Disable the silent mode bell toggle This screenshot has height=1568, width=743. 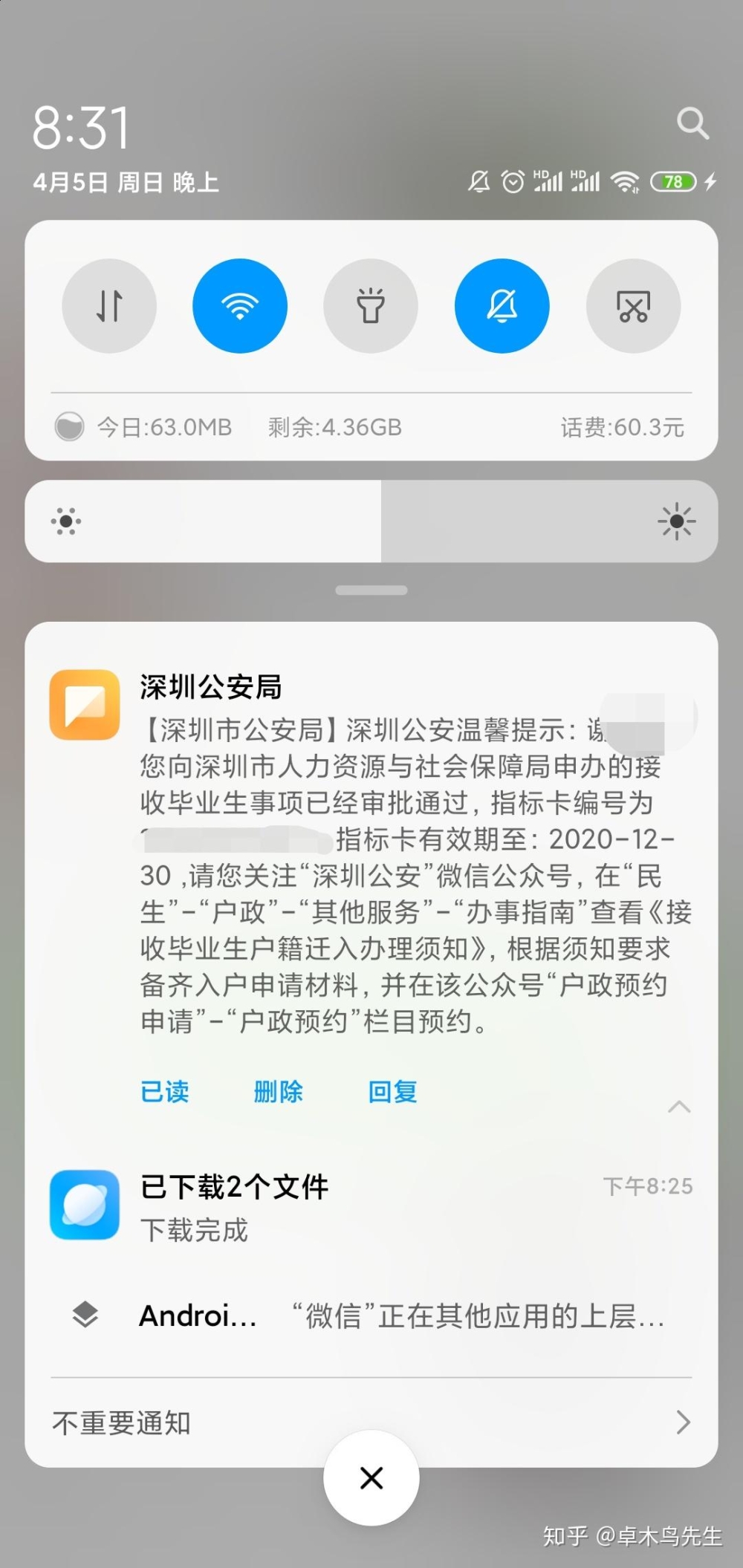502,305
